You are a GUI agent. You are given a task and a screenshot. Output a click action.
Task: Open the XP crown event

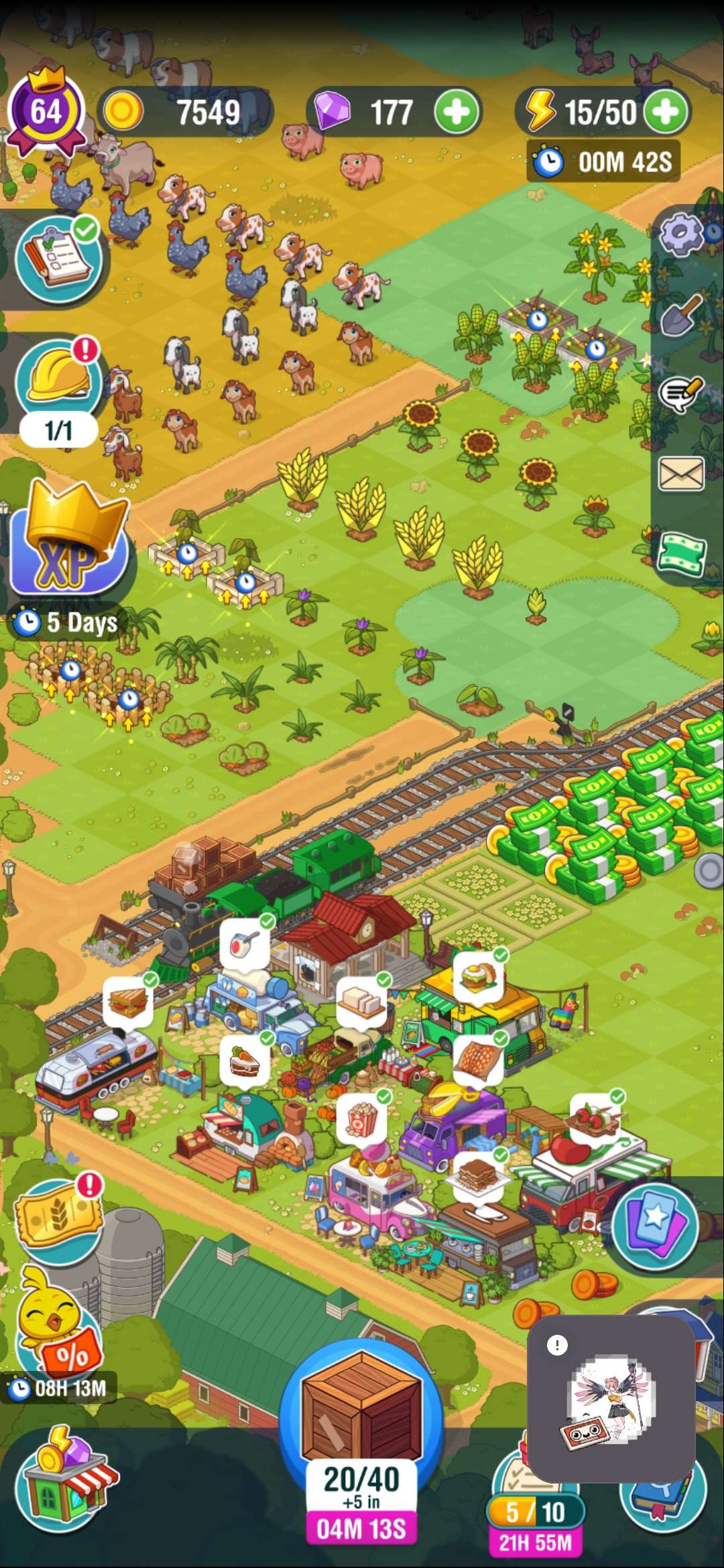(x=70, y=543)
